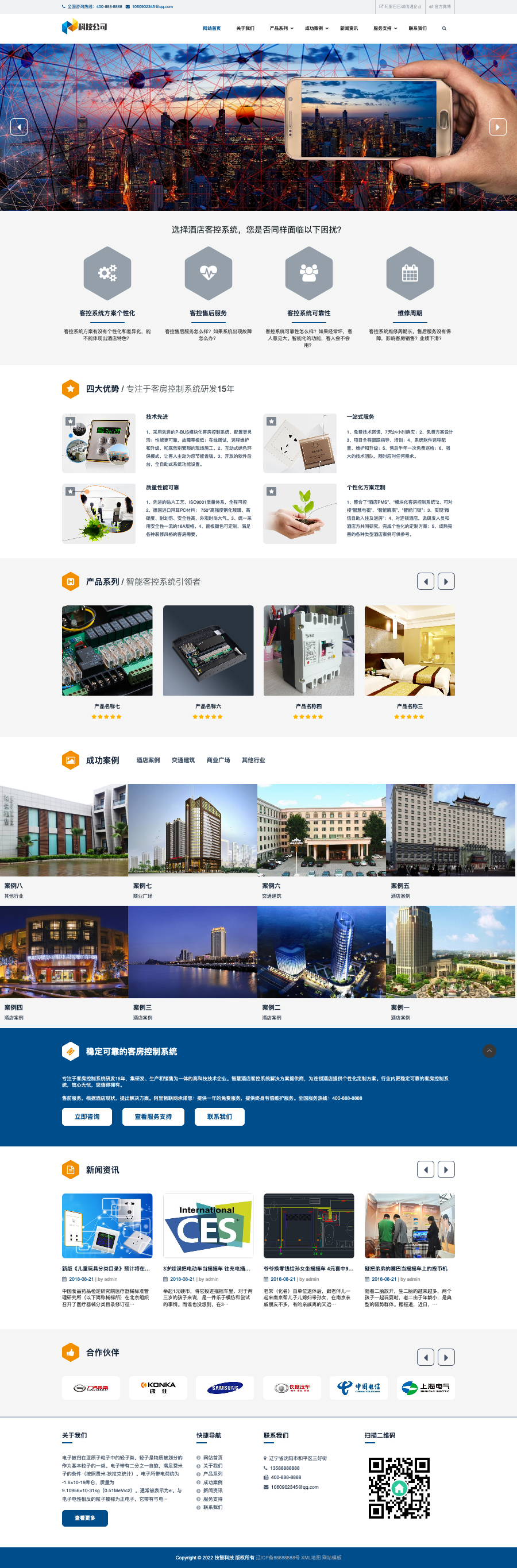The height and width of the screenshot is (1568, 517).
Task: Advance the 合作伙伴 logos carousel
Action: point(446,1357)
